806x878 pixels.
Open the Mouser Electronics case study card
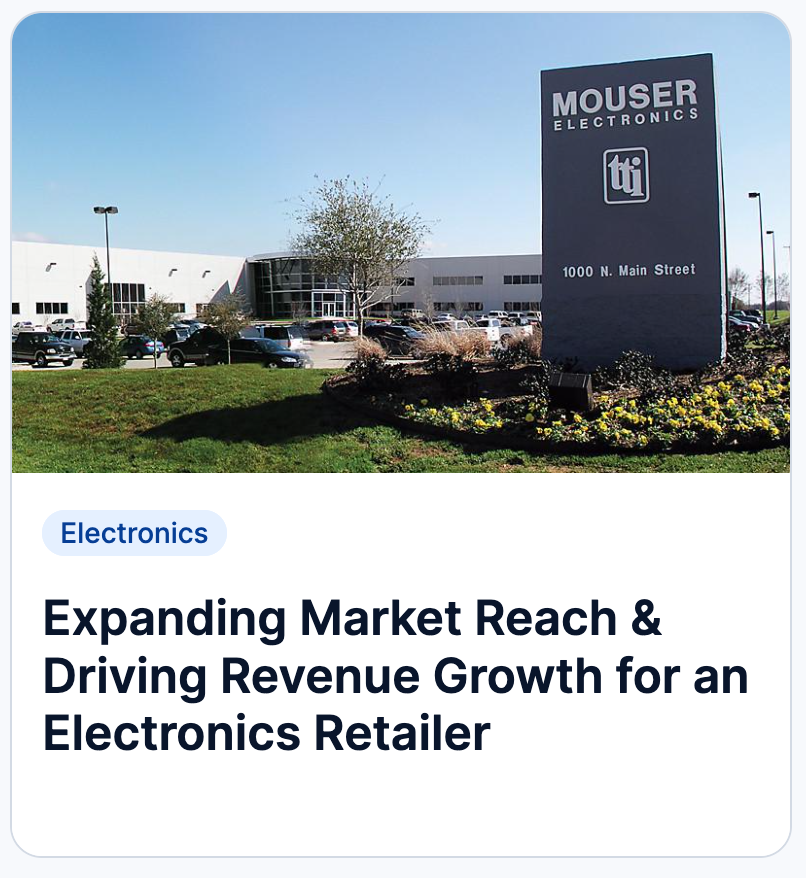pos(395,676)
